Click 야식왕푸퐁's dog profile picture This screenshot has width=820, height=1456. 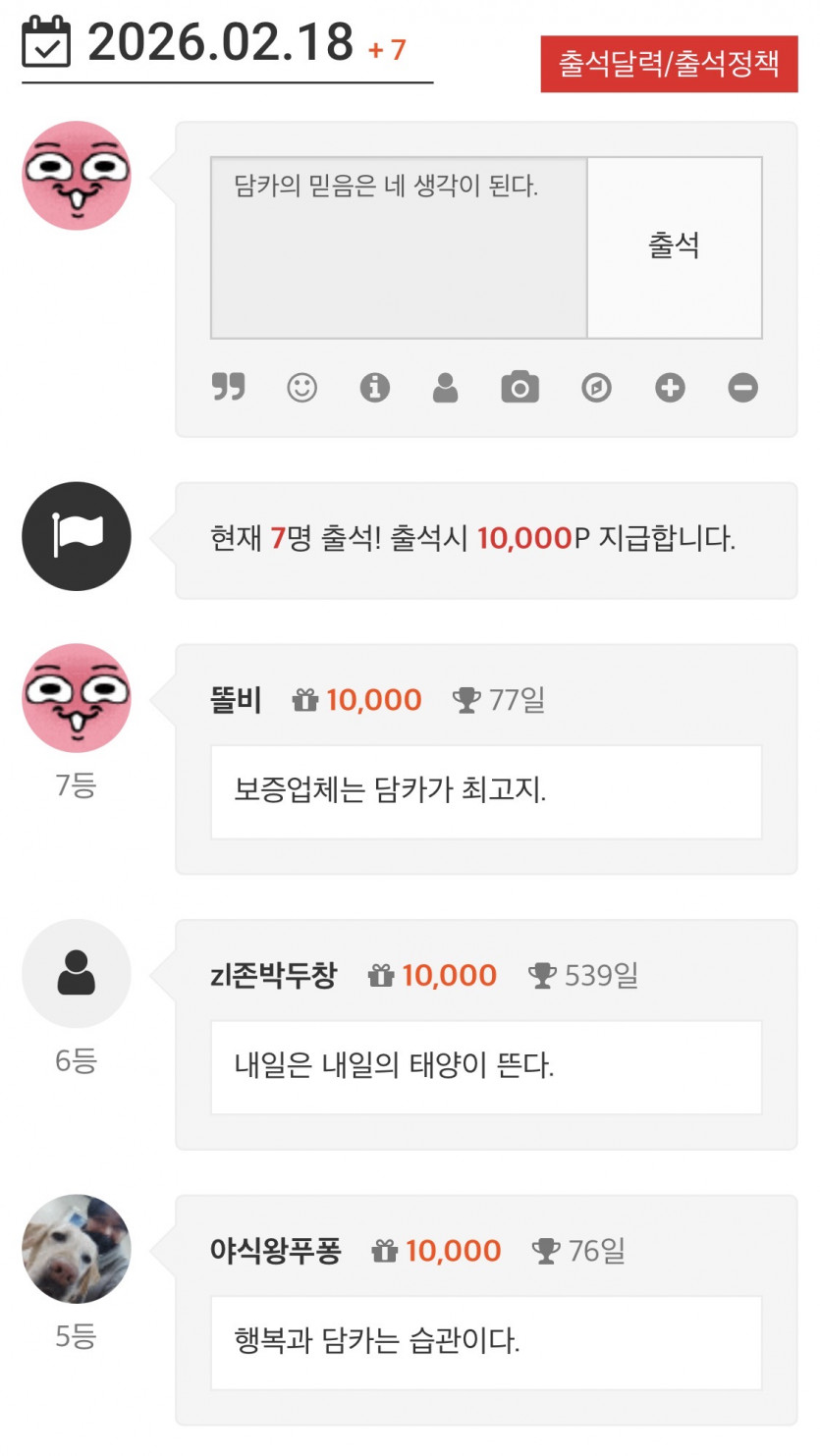(76, 1250)
